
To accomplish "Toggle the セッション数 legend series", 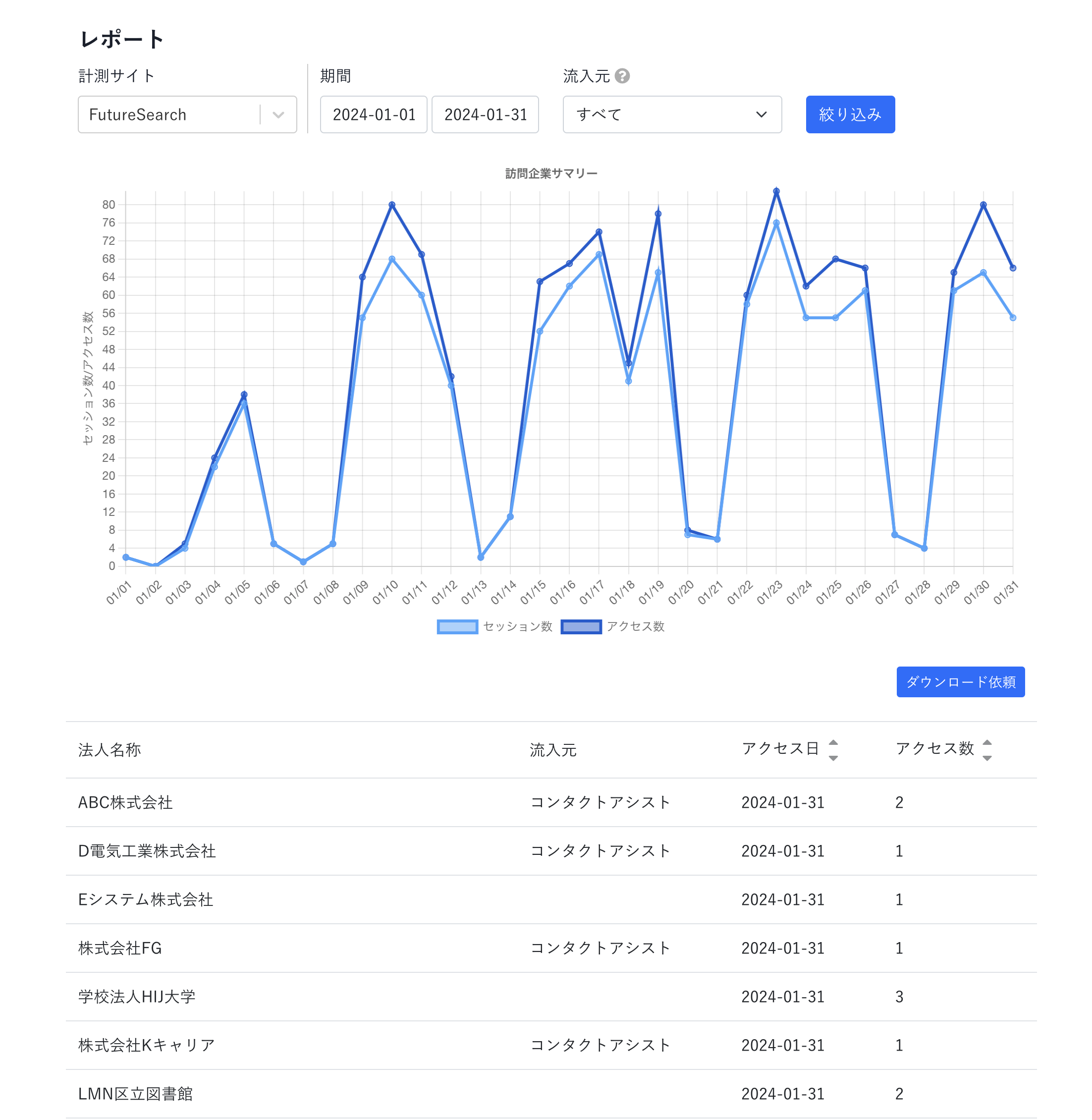I will [x=494, y=626].
